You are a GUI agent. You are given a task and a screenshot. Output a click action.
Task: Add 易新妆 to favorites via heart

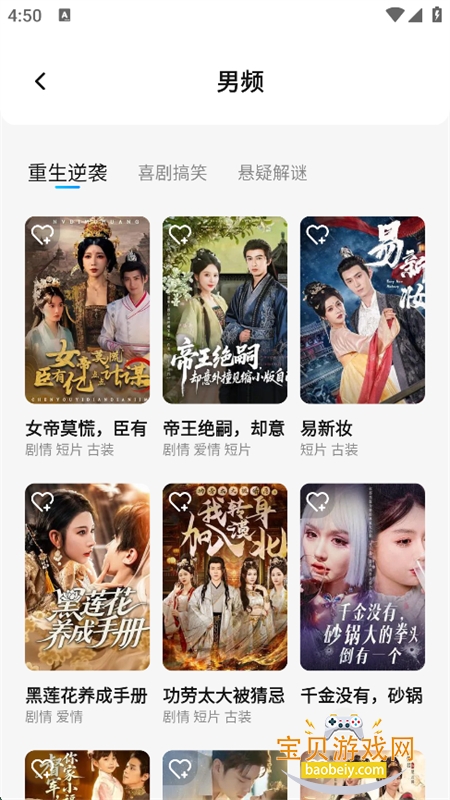[317, 235]
